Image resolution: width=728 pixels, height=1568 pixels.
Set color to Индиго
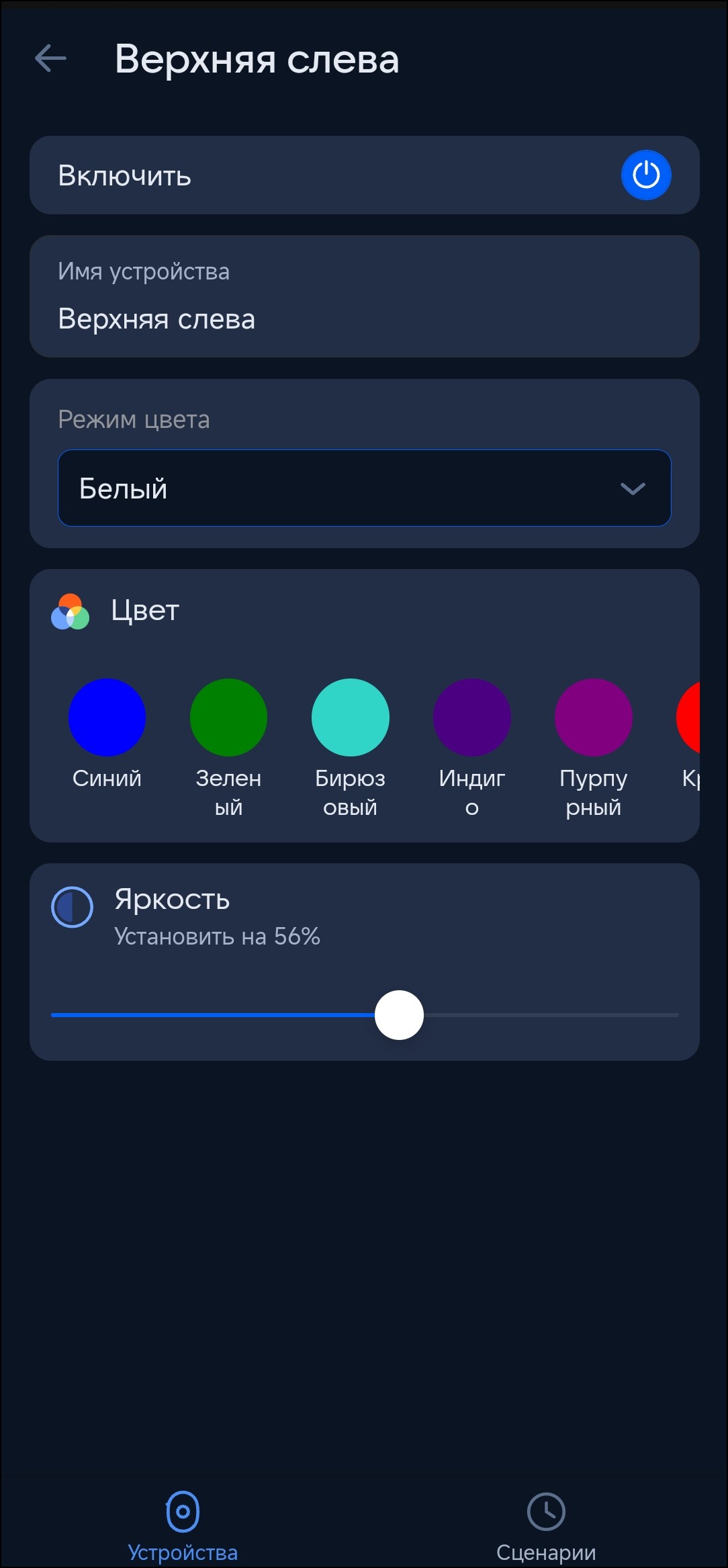(x=472, y=717)
